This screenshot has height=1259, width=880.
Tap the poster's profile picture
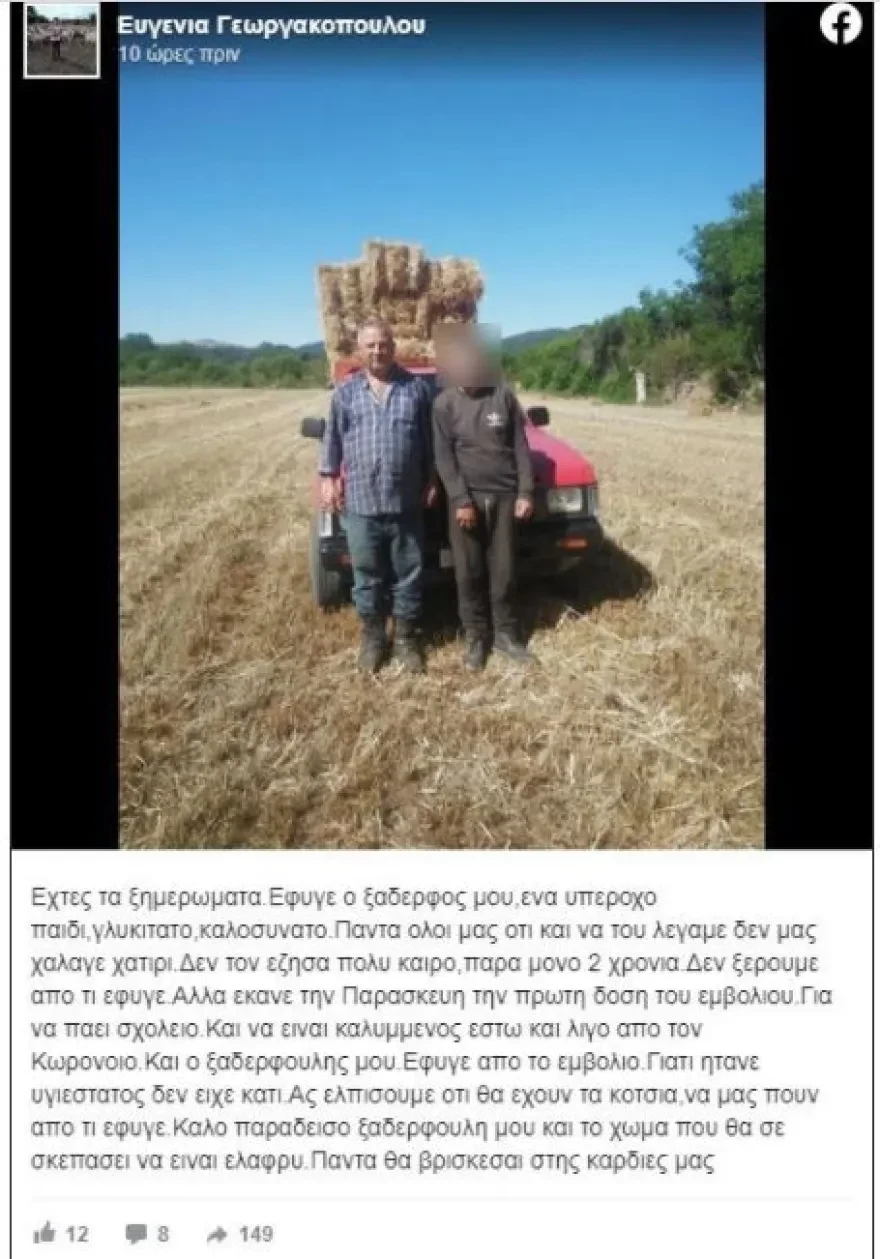coord(61,40)
